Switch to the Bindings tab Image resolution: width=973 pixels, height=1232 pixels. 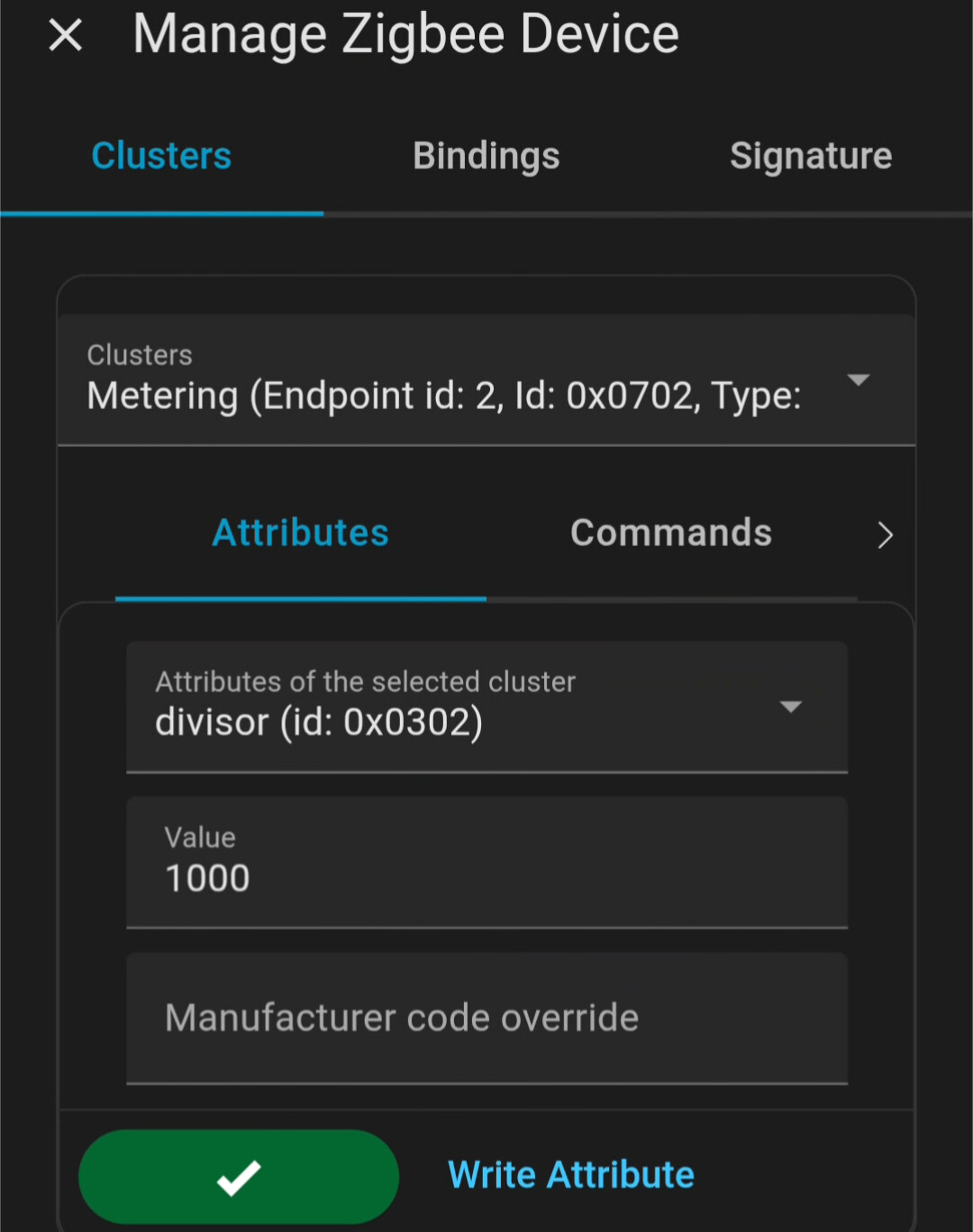pos(486,156)
